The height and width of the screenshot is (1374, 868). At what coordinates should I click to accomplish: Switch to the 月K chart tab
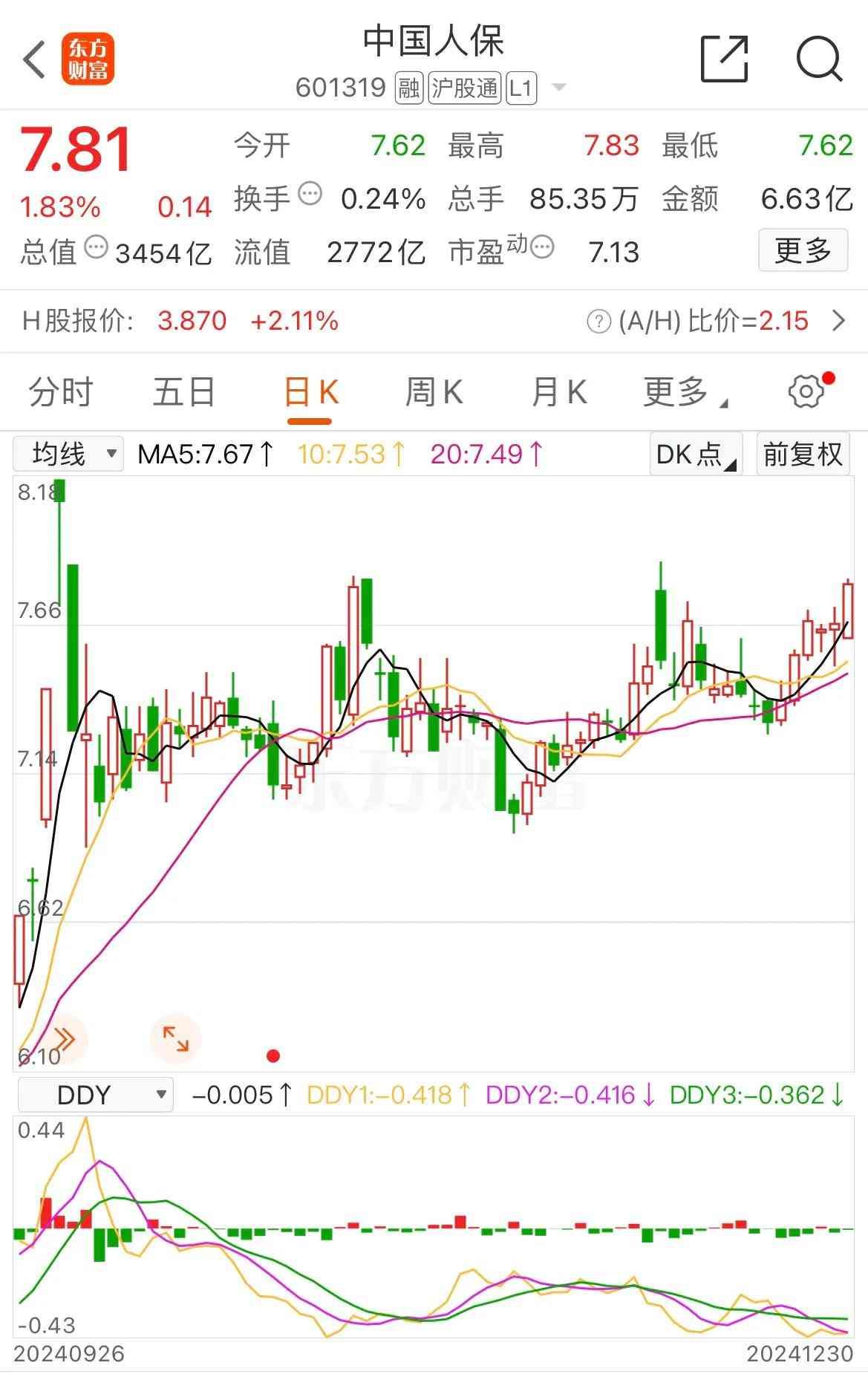click(x=558, y=392)
